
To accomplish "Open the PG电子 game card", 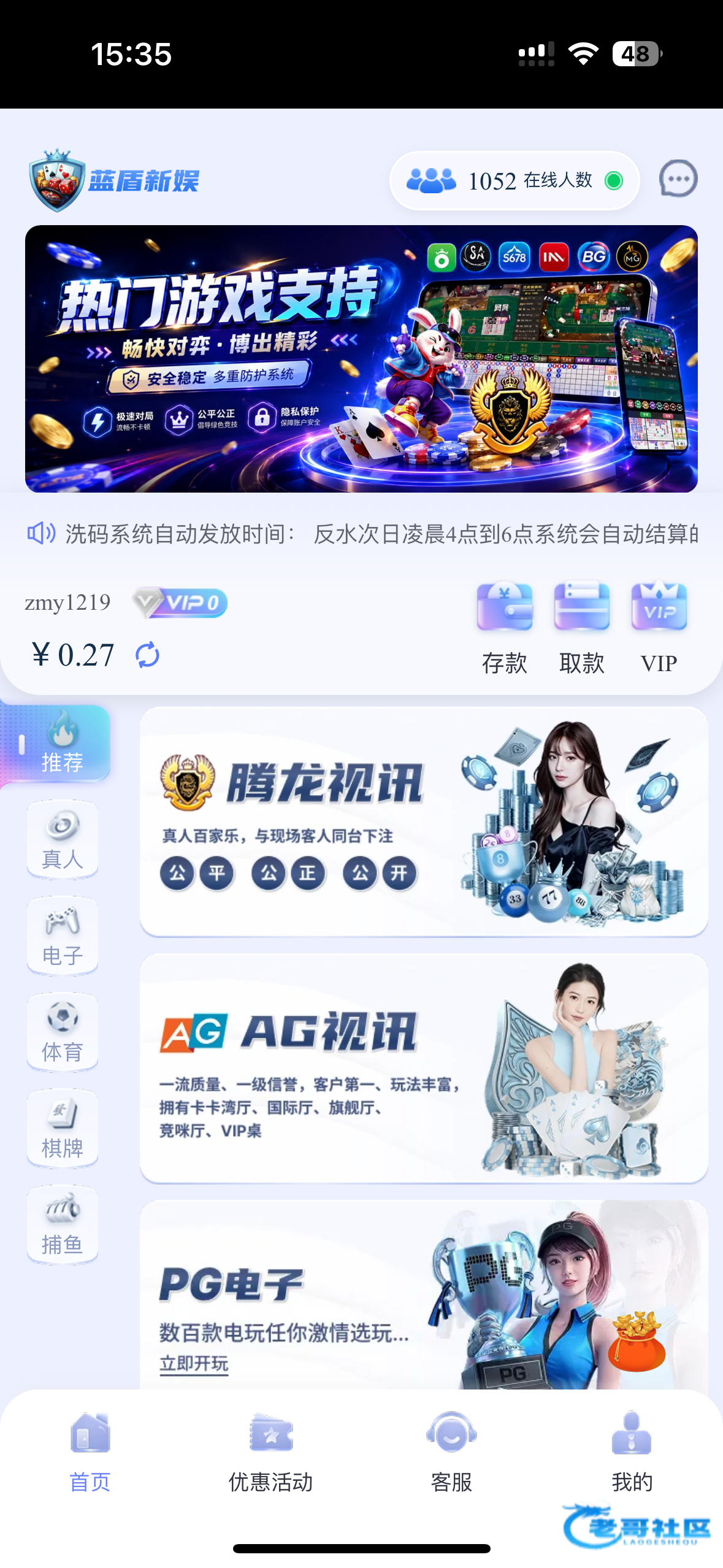I will tap(424, 1295).
